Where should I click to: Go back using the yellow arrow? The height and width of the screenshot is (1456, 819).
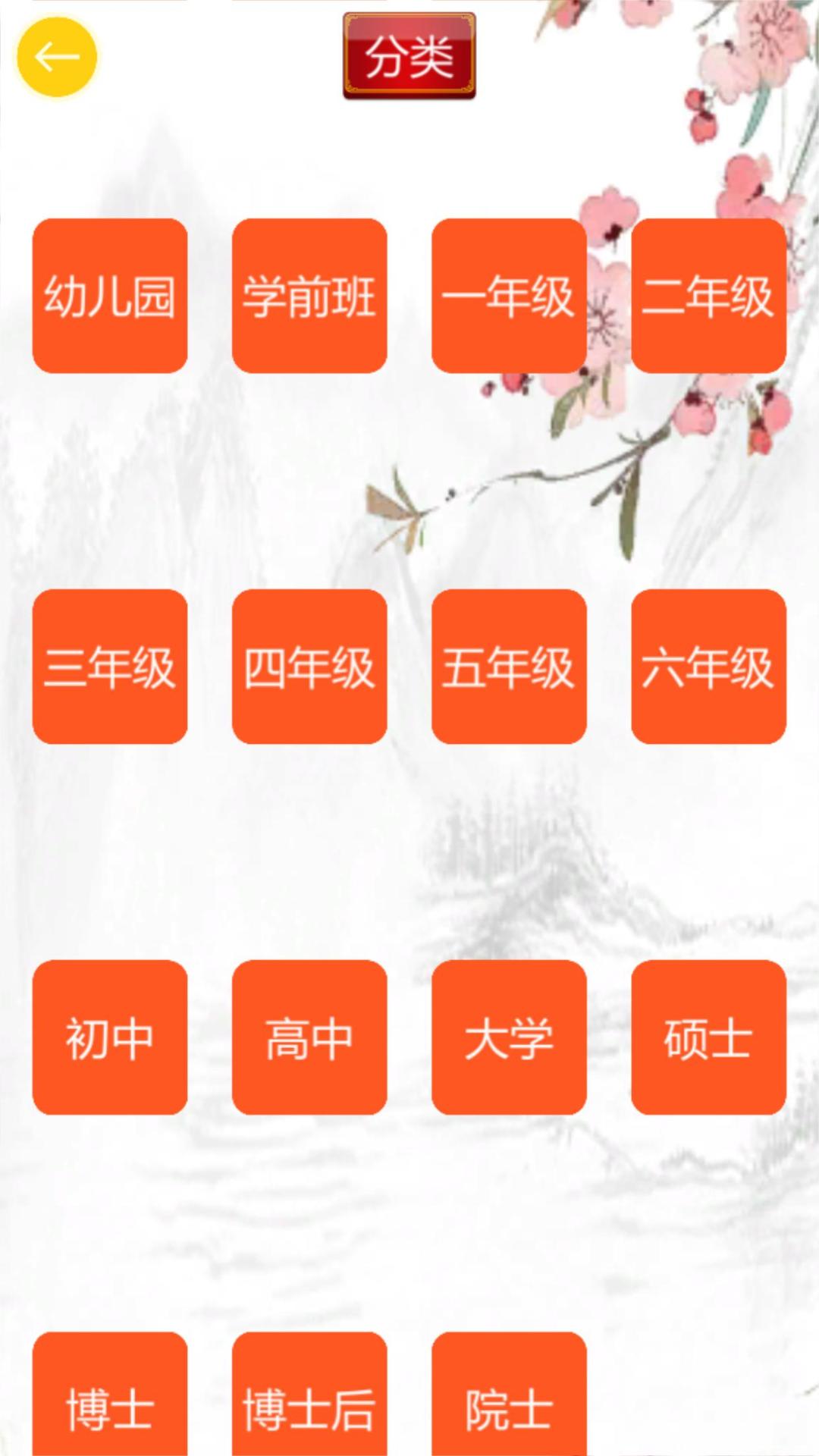[x=57, y=57]
